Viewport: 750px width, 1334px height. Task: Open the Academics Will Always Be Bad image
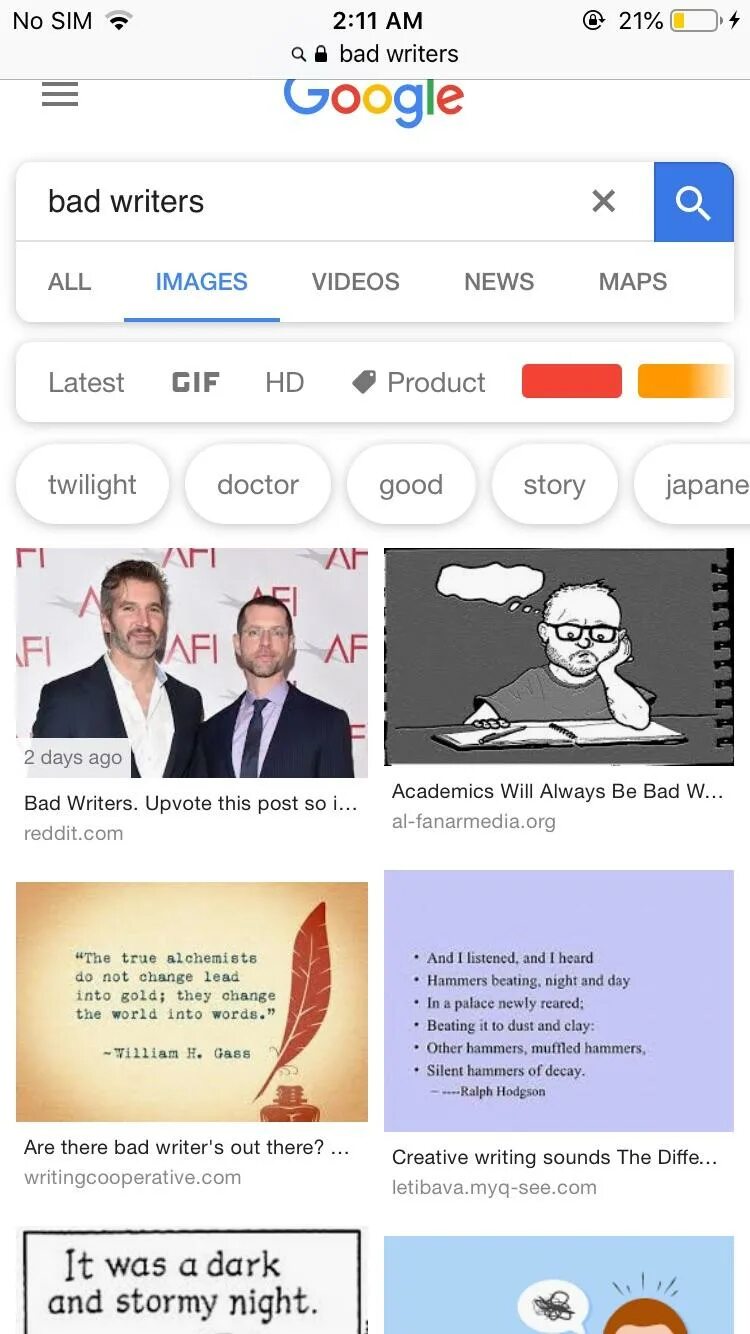coord(558,657)
